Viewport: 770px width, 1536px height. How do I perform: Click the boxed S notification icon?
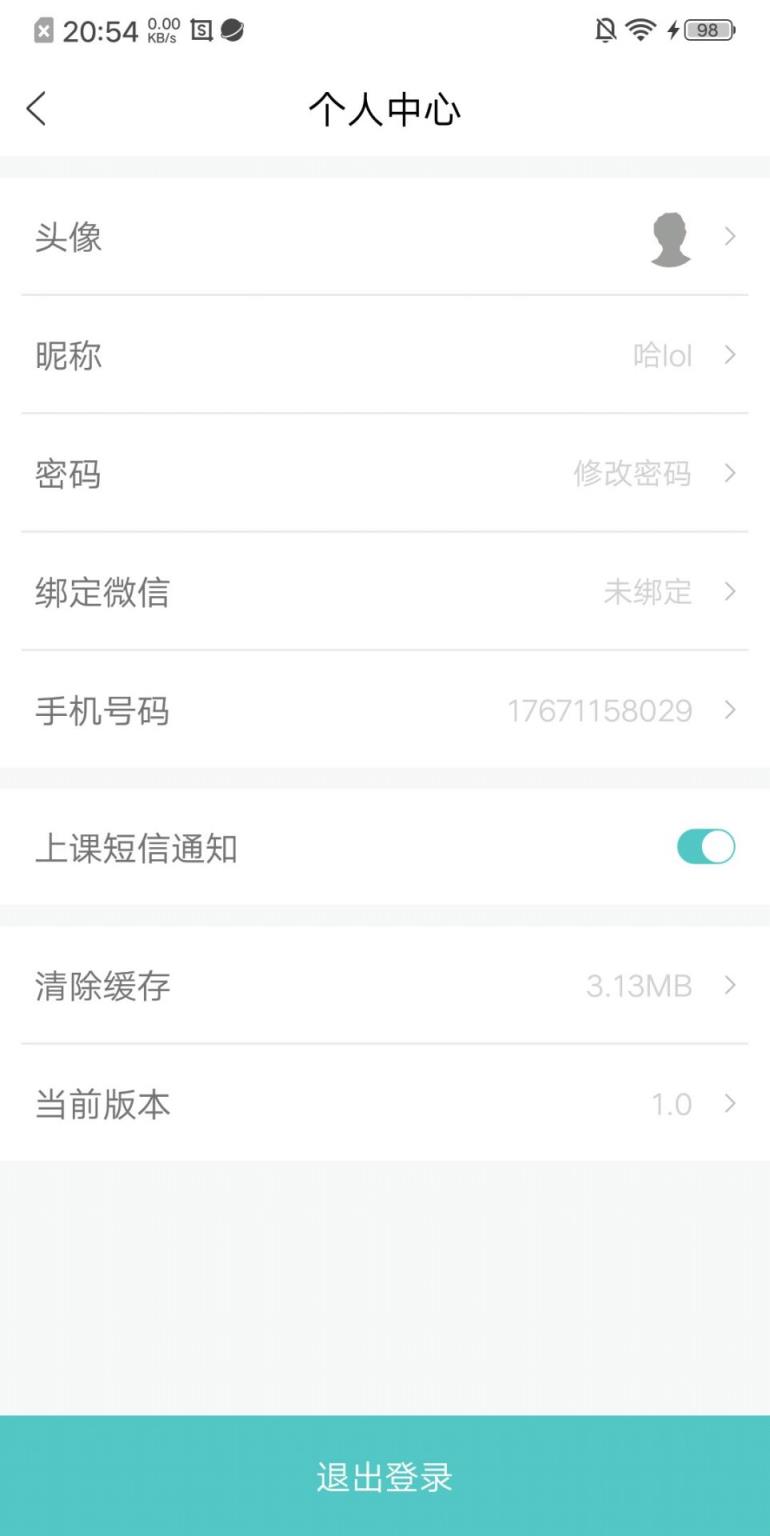pos(201,32)
